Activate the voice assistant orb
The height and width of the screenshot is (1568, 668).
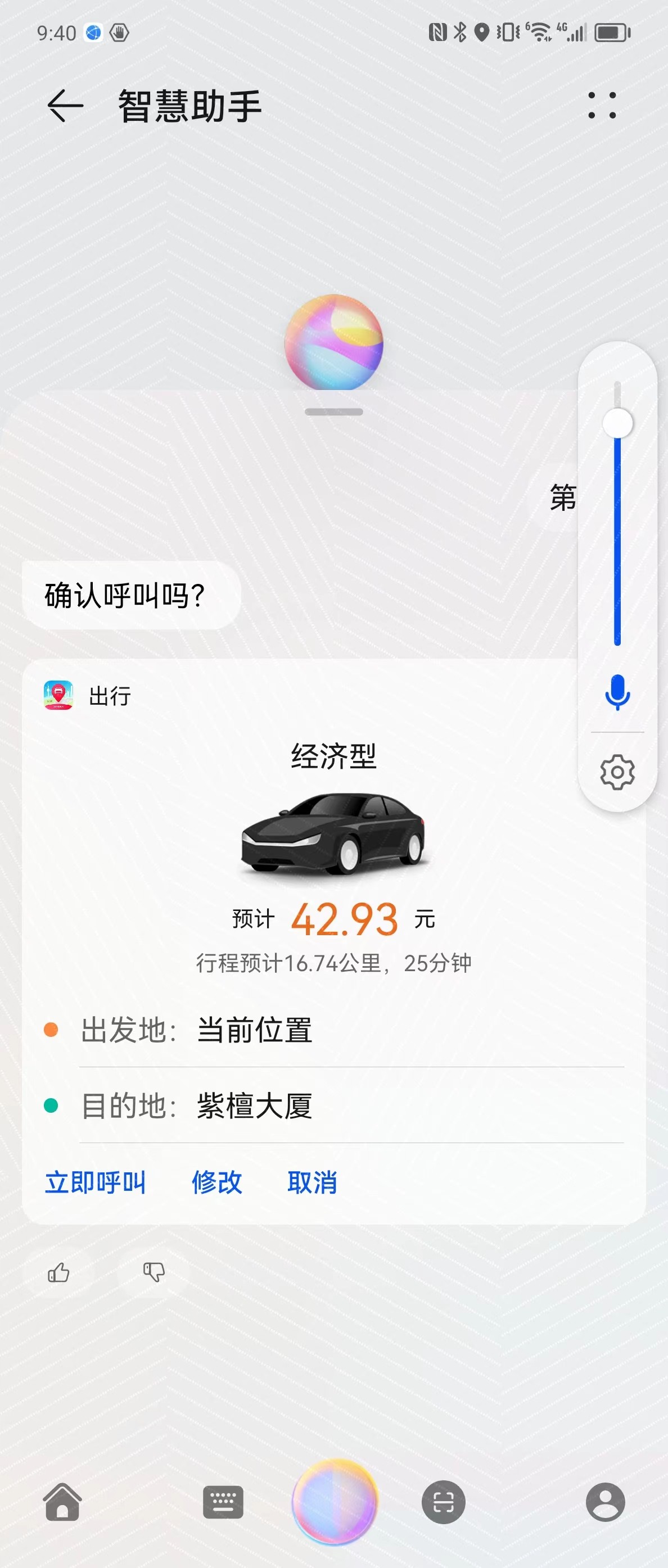pos(335,1502)
